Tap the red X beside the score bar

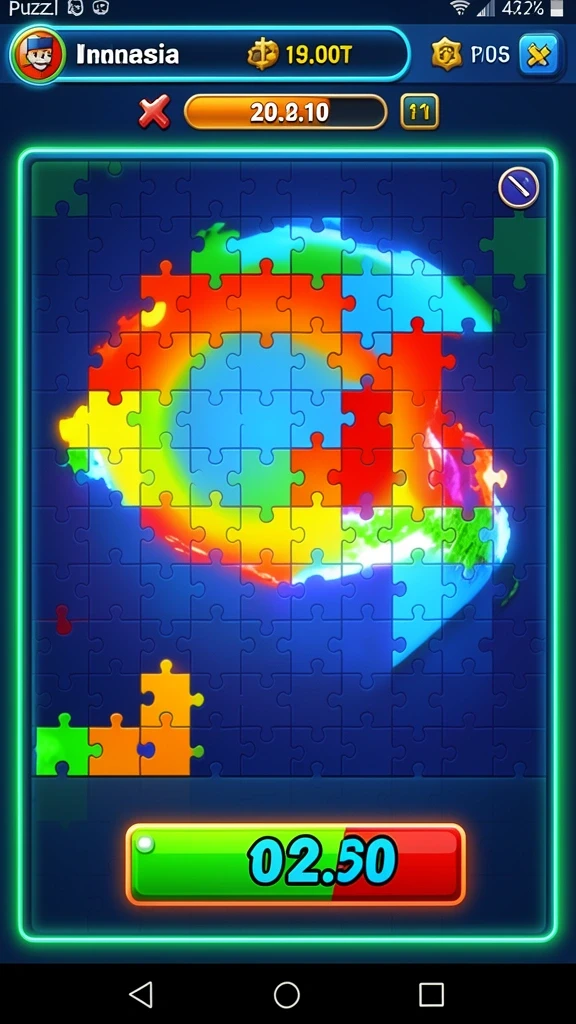click(155, 112)
